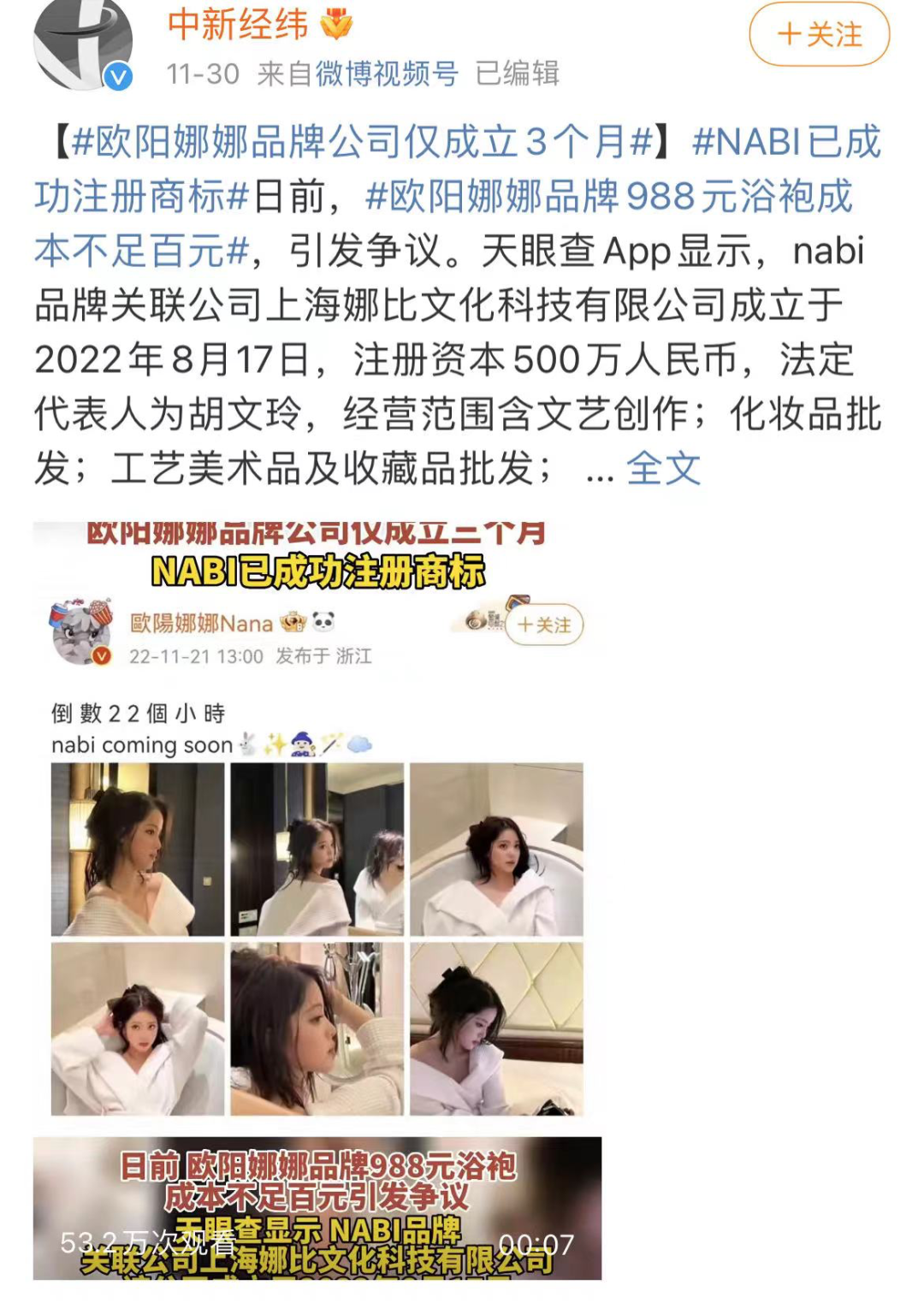This screenshot has width=924, height=1303.
Task: Play the video about NABI trademark
Action: [317, 898]
